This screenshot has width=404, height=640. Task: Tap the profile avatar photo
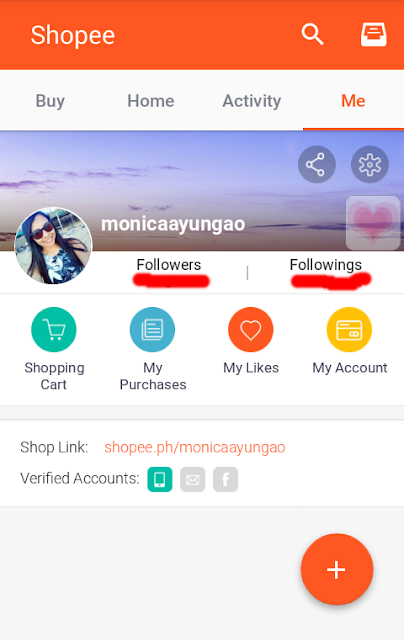point(53,246)
